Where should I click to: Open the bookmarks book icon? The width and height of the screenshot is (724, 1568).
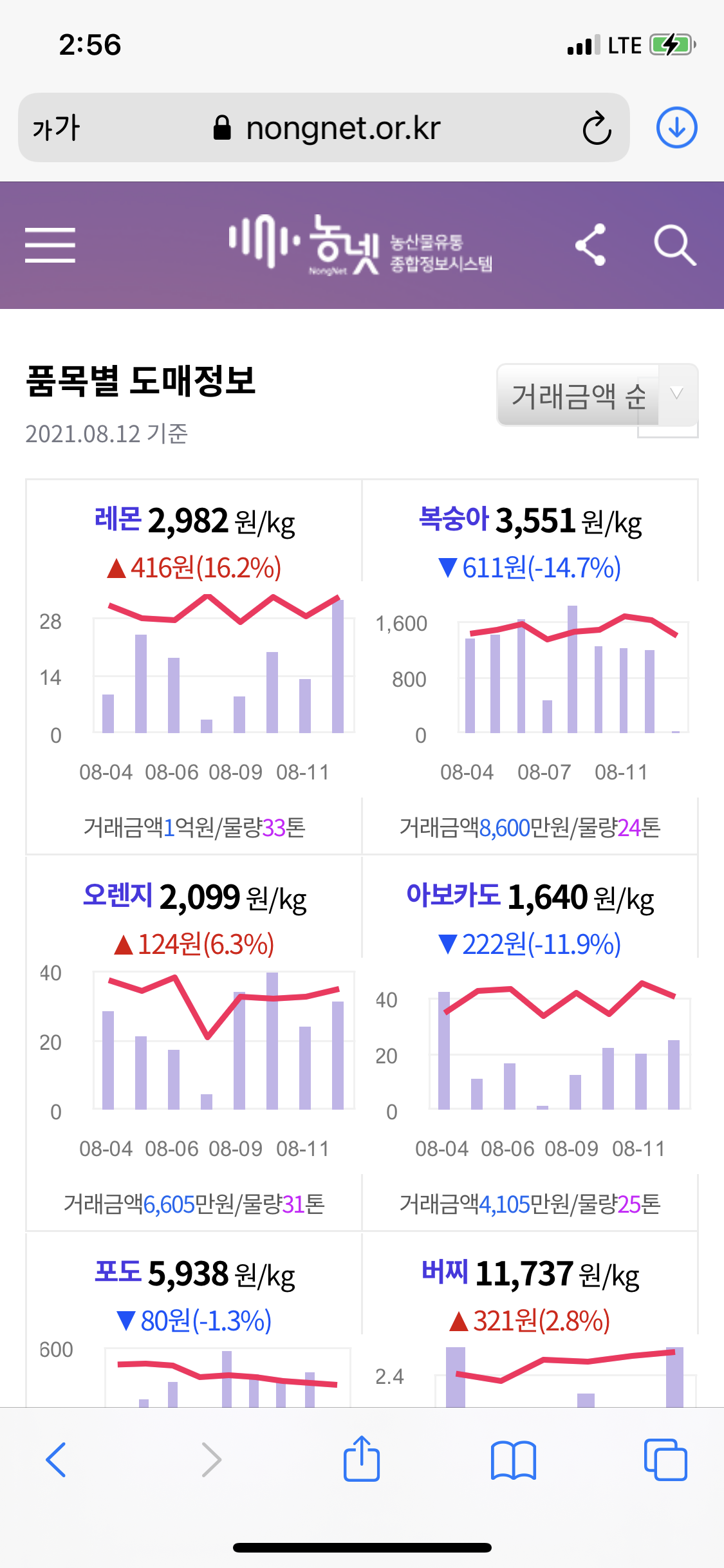tap(513, 1459)
